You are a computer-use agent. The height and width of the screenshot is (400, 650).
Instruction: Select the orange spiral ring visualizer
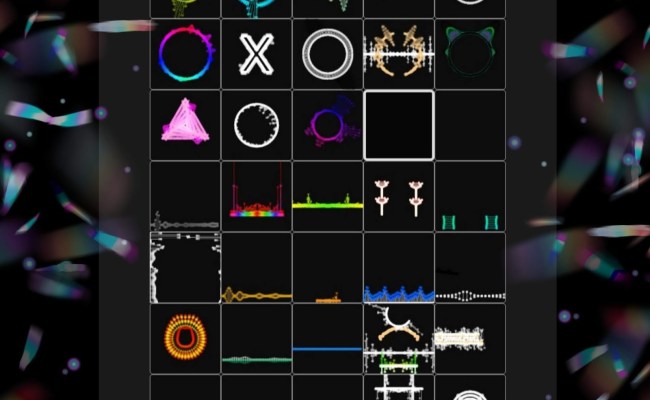point(186,337)
